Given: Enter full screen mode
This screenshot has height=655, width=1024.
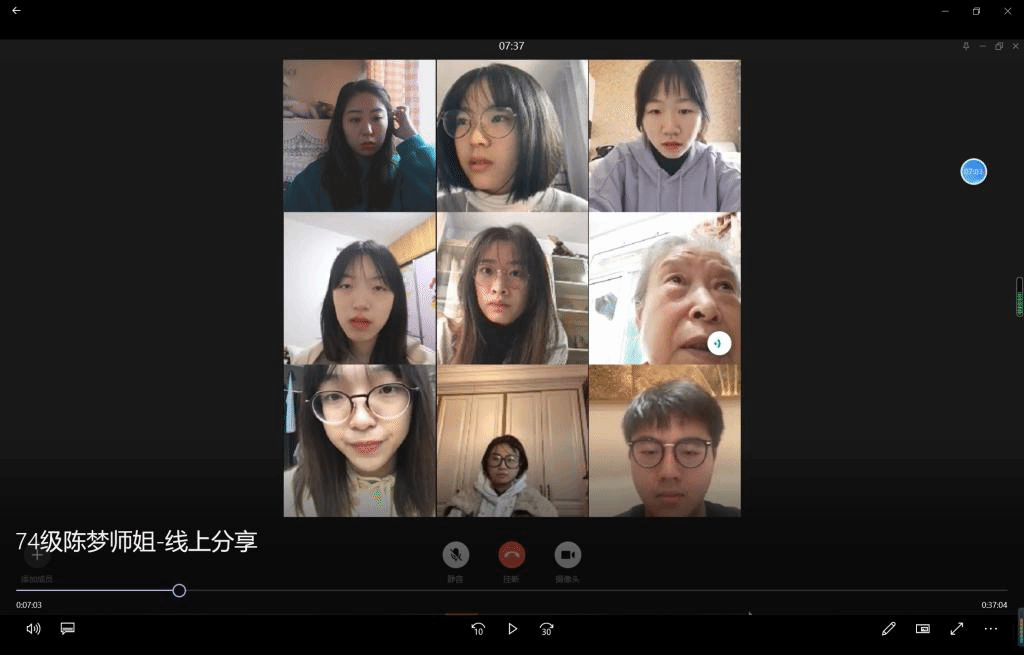Looking at the screenshot, I should [x=957, y=629].
